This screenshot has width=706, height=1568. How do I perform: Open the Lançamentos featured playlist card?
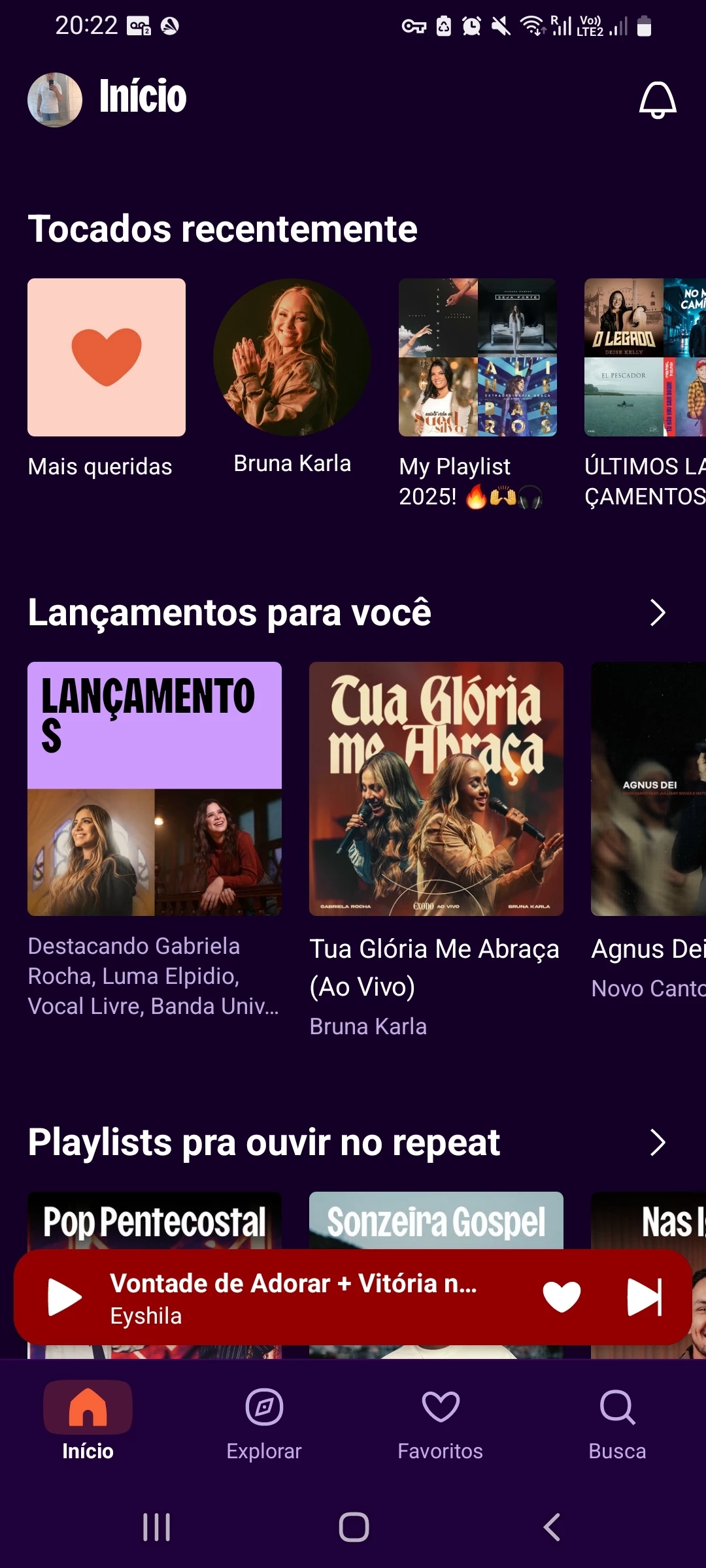(x=155, y=789)
